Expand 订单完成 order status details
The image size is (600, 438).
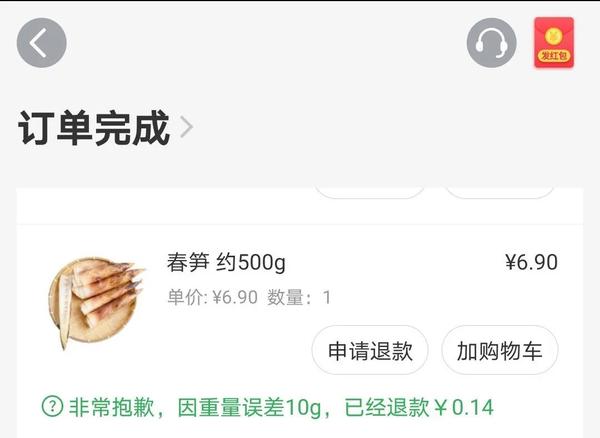[x=105, y=129]
